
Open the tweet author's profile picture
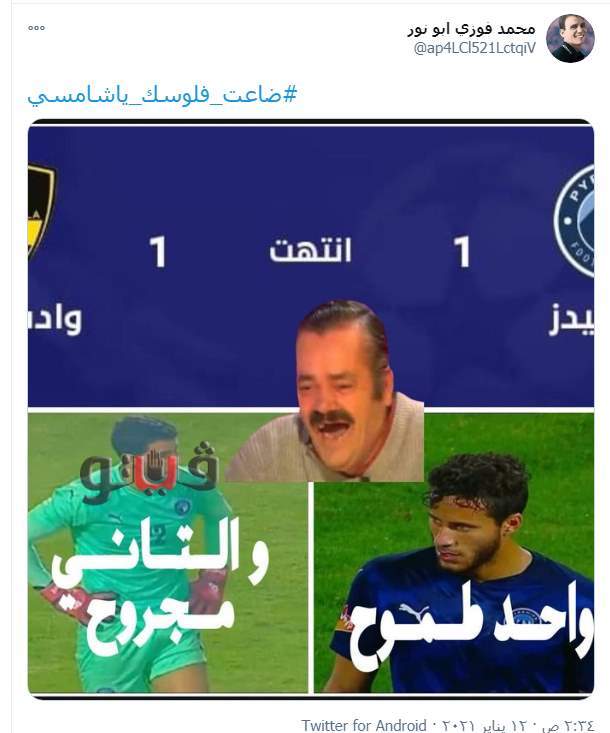coord(571,39)
